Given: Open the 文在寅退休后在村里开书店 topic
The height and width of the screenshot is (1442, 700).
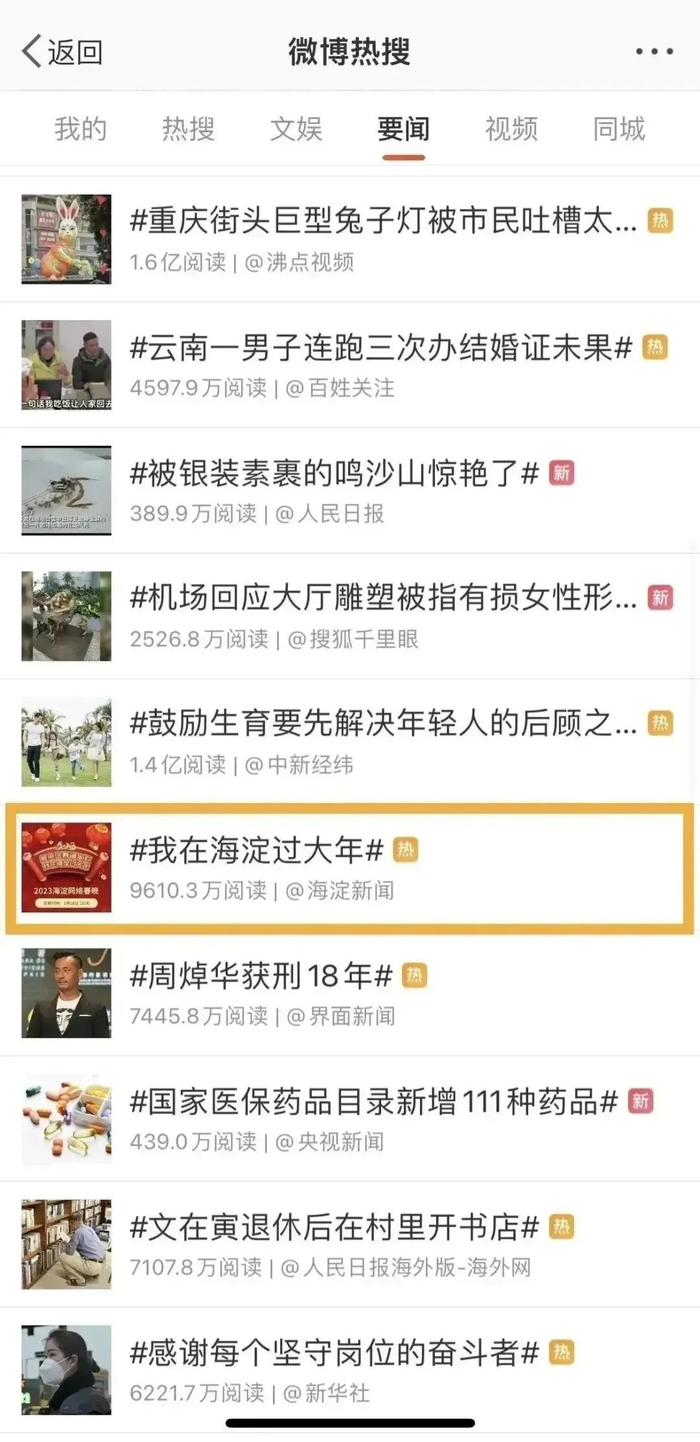Looking at the screenshot, I should [350, 1245].
